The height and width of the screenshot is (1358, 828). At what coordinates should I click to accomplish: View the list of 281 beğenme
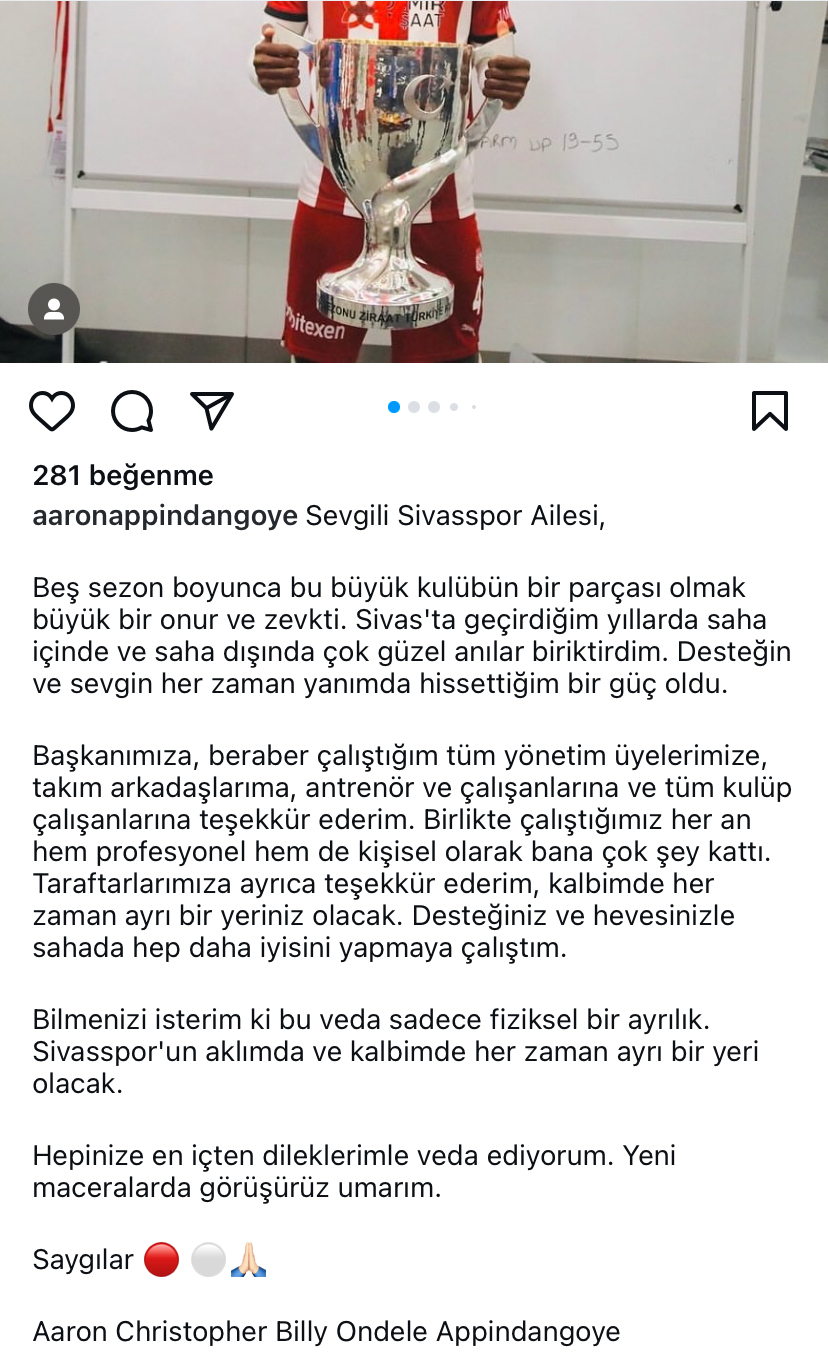coord(123,475)
